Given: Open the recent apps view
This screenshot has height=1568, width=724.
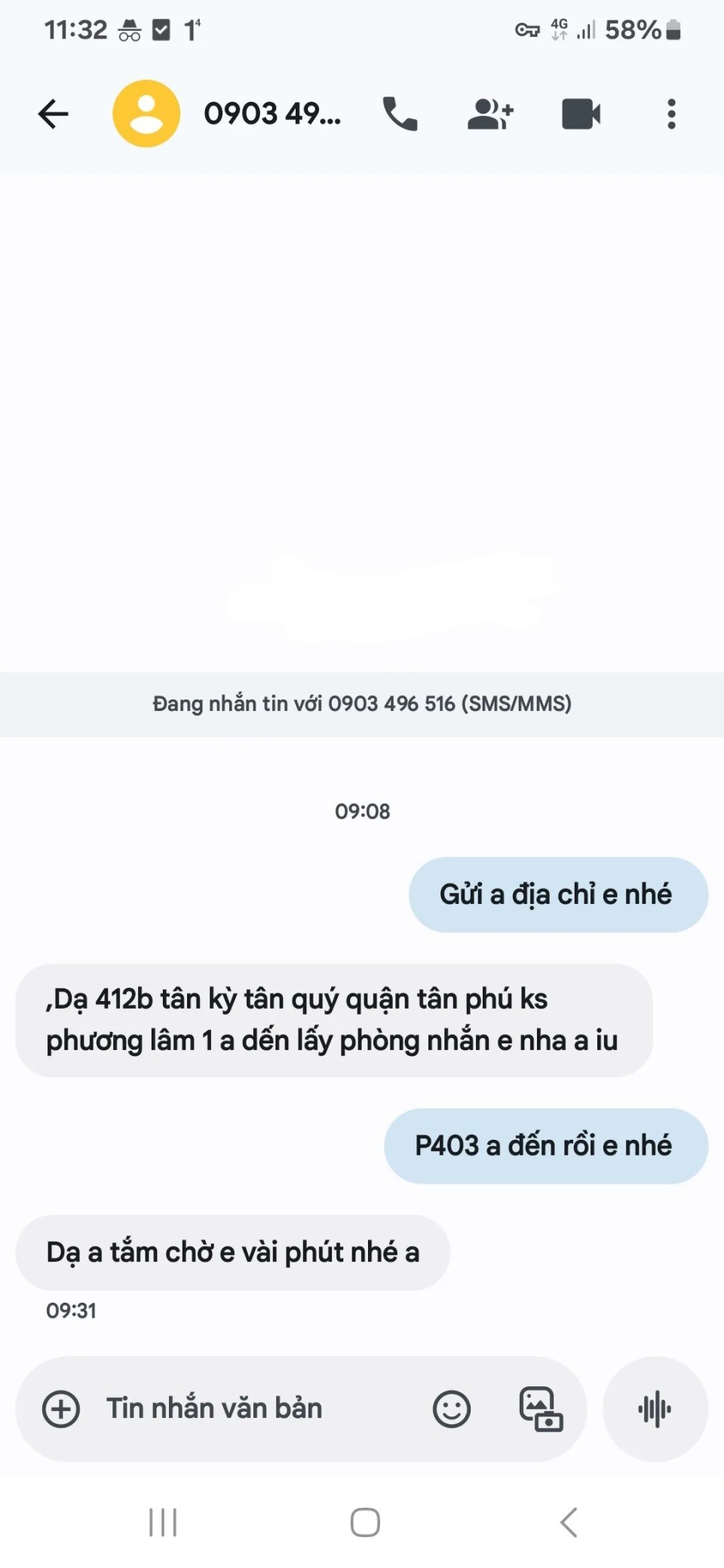Looking at the screenshot, I should 163,1522.
